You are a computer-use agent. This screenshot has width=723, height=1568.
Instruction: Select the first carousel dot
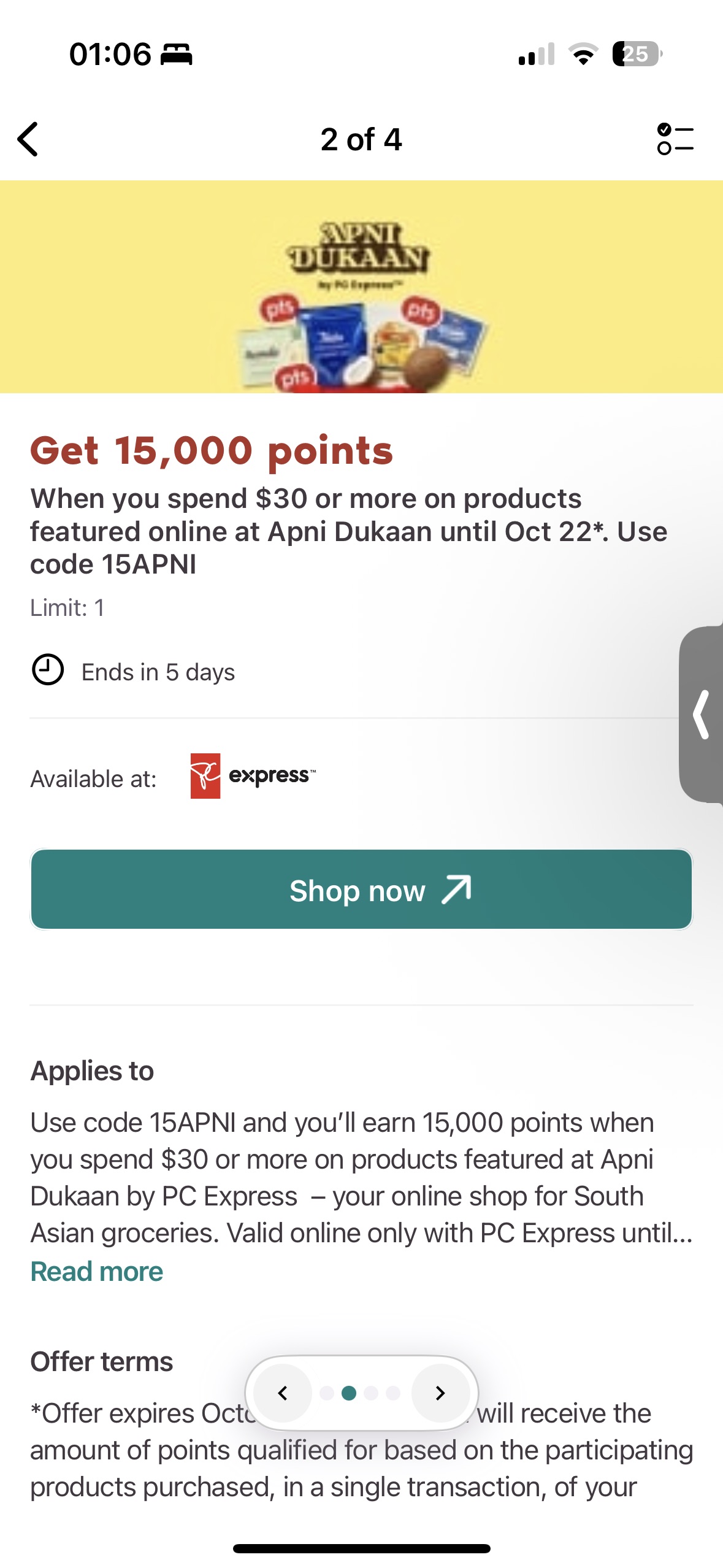[x=327, y=1393]
